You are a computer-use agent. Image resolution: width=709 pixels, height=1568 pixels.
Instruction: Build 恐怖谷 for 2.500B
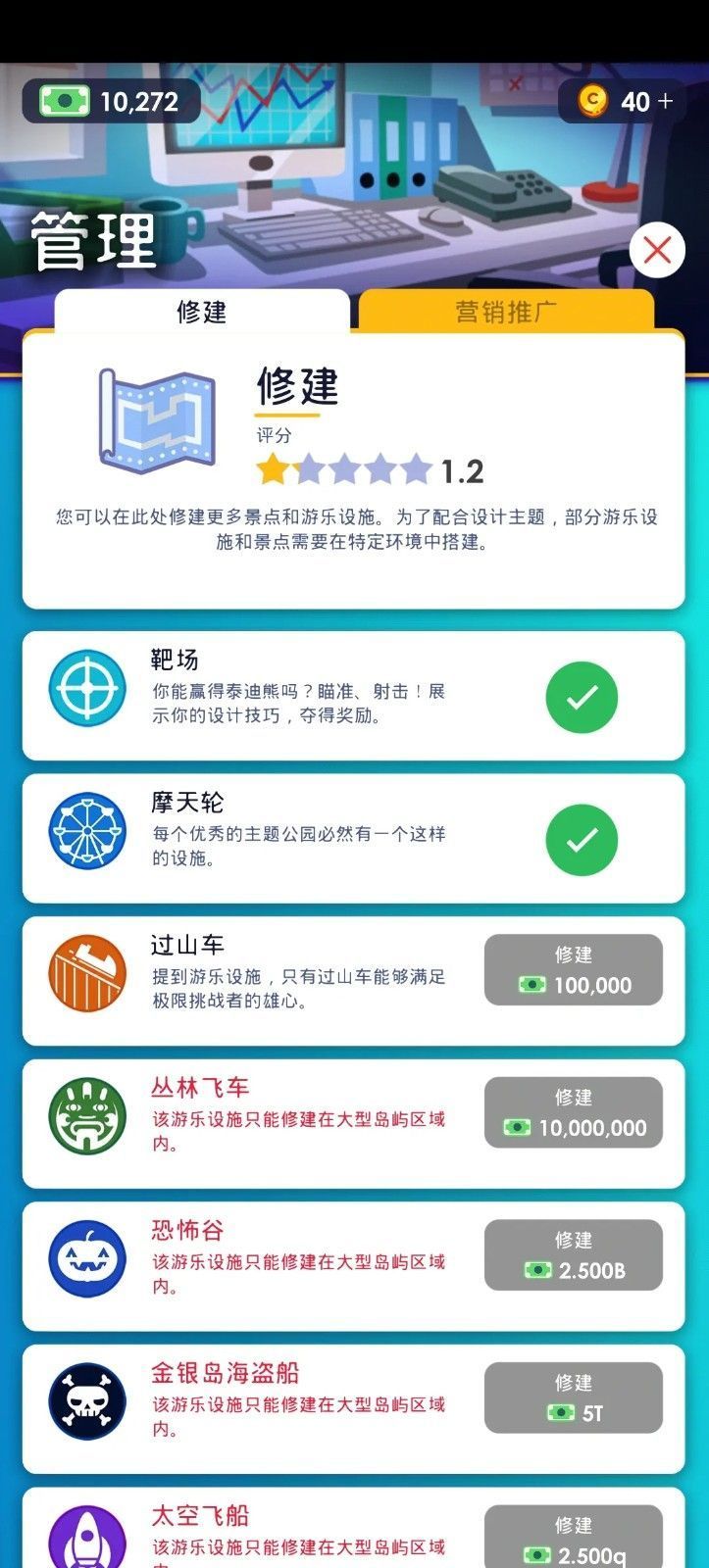(573, 1255)
